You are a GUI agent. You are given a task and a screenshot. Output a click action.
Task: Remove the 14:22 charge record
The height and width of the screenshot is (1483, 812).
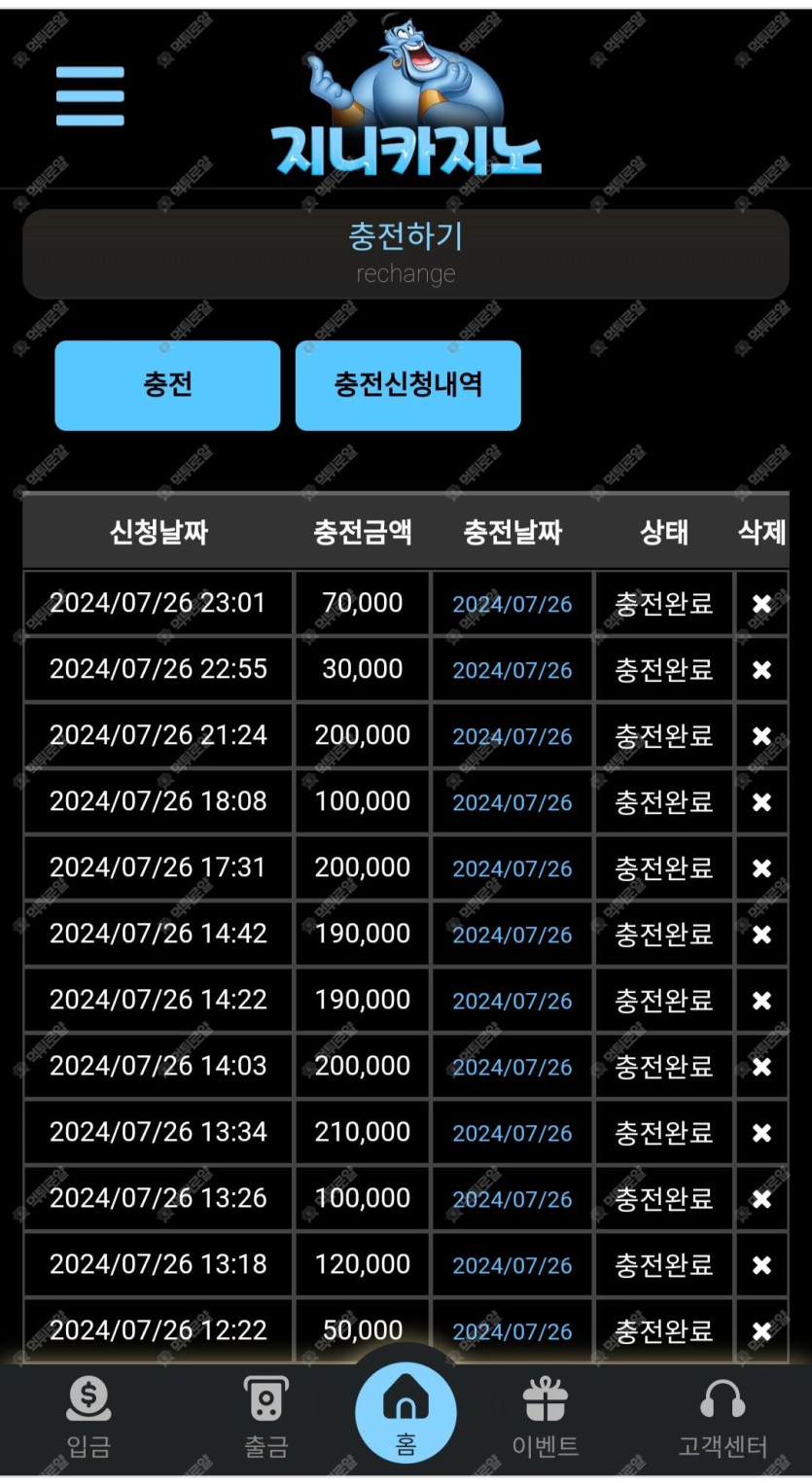point(761,1001)
